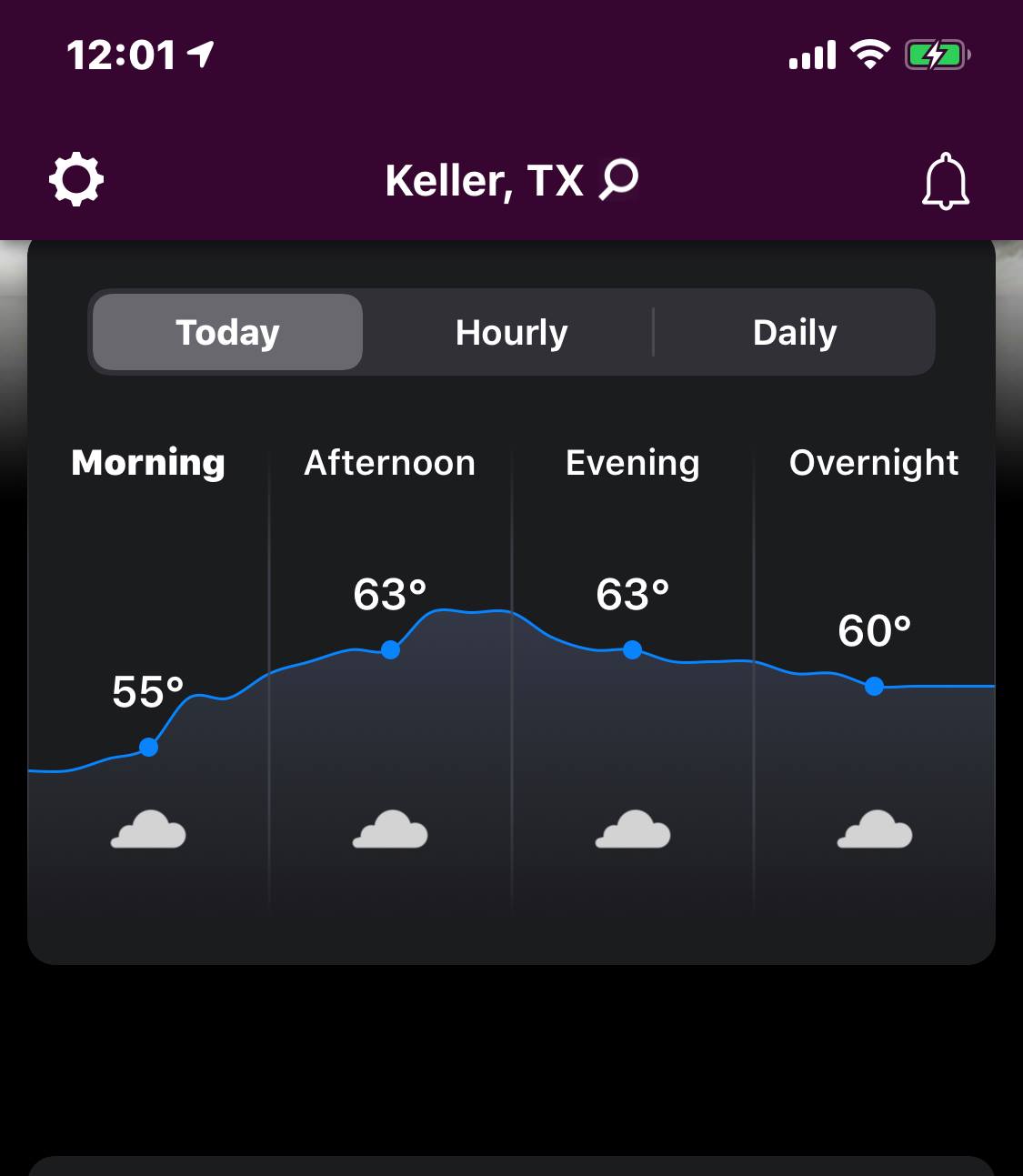Switch to the Daily tab
The height and width of the screenshot is (1176, 1023).
coord(795,332)
